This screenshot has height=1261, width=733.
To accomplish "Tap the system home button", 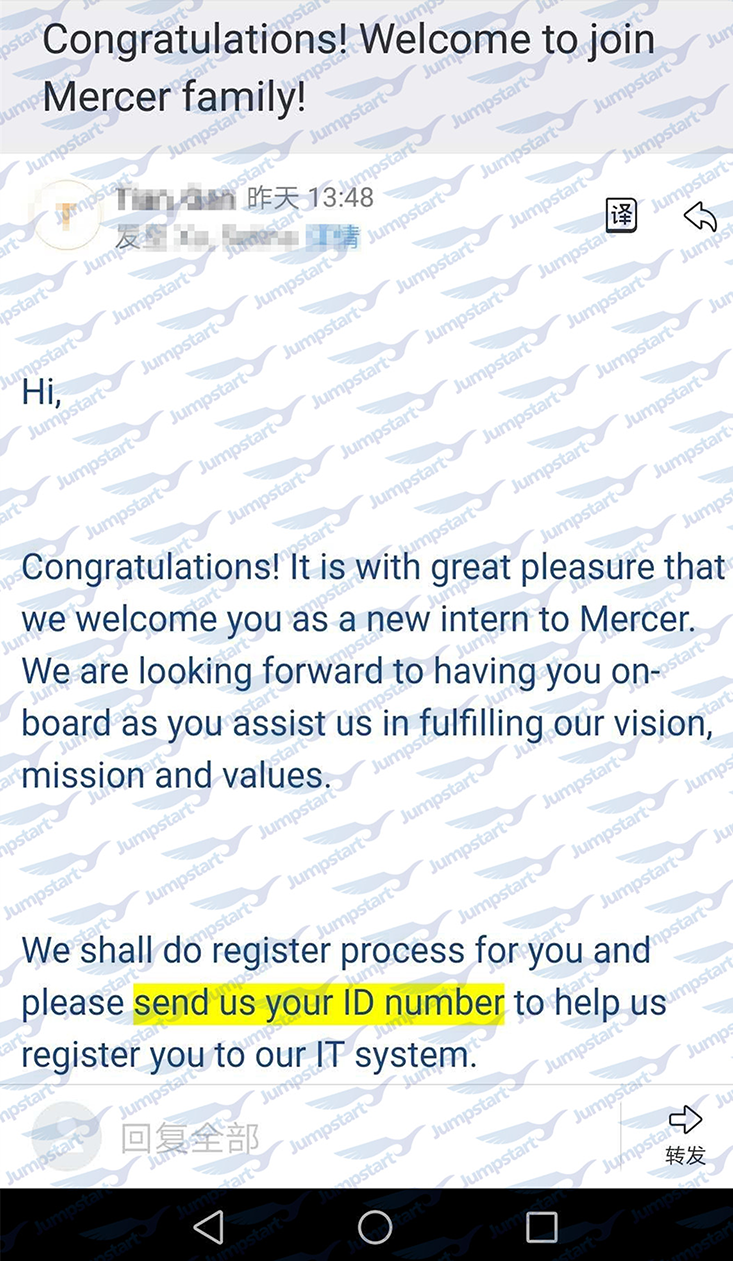I will pyautogui.click(x=375, y=1226).
